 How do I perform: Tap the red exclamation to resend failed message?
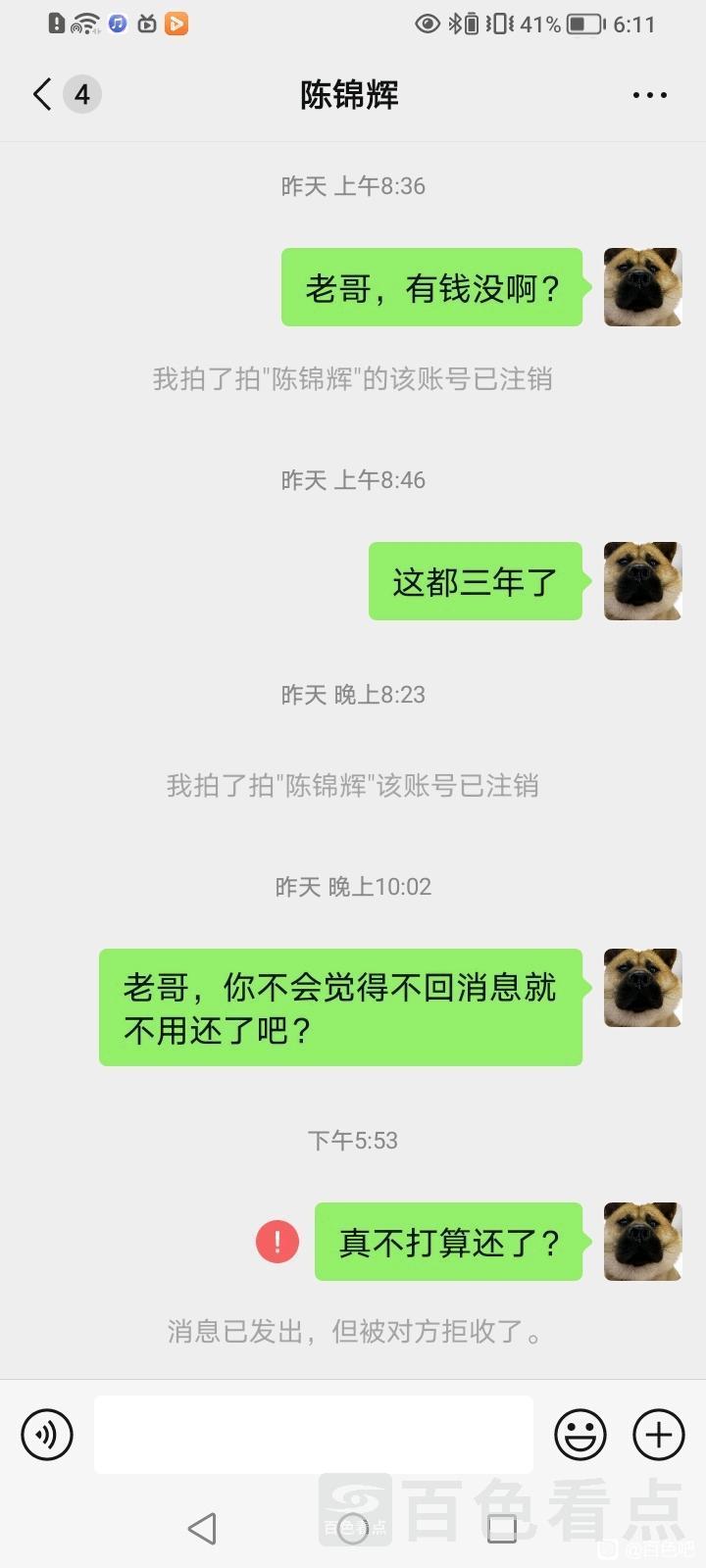277,1242
